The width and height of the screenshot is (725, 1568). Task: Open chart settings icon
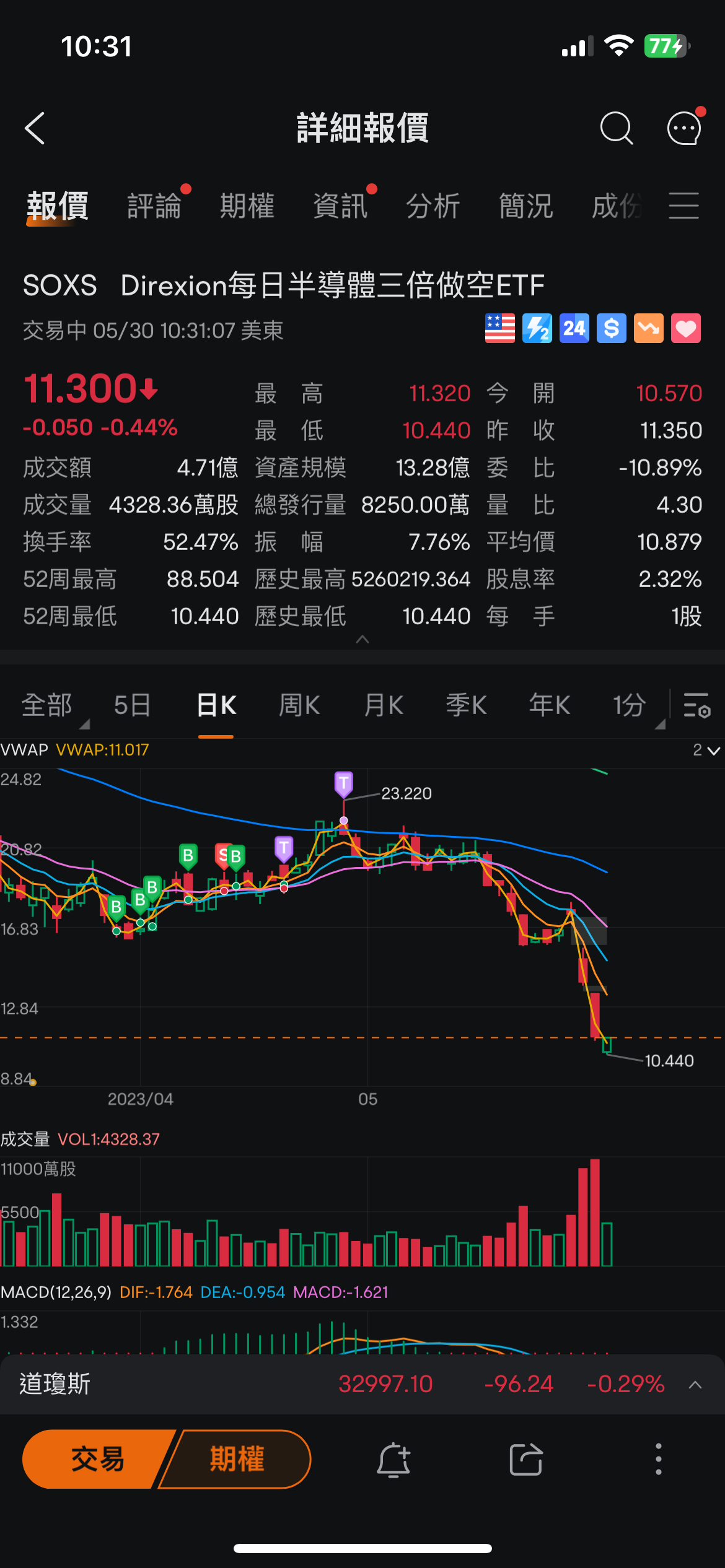pos(696,705)
